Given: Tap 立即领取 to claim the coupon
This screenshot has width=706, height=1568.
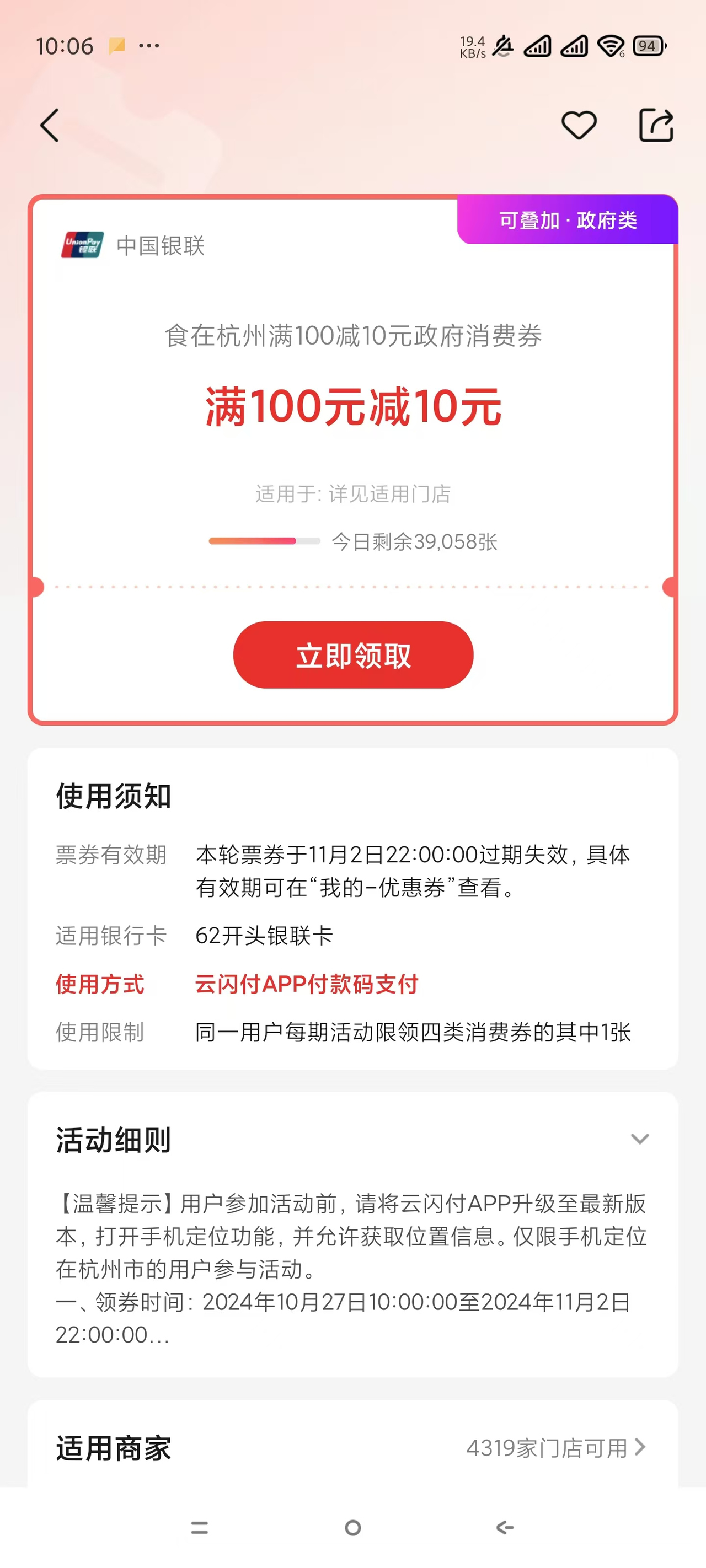Looking at the screenshot, I should pyautogui.click(x=354, y=655).
